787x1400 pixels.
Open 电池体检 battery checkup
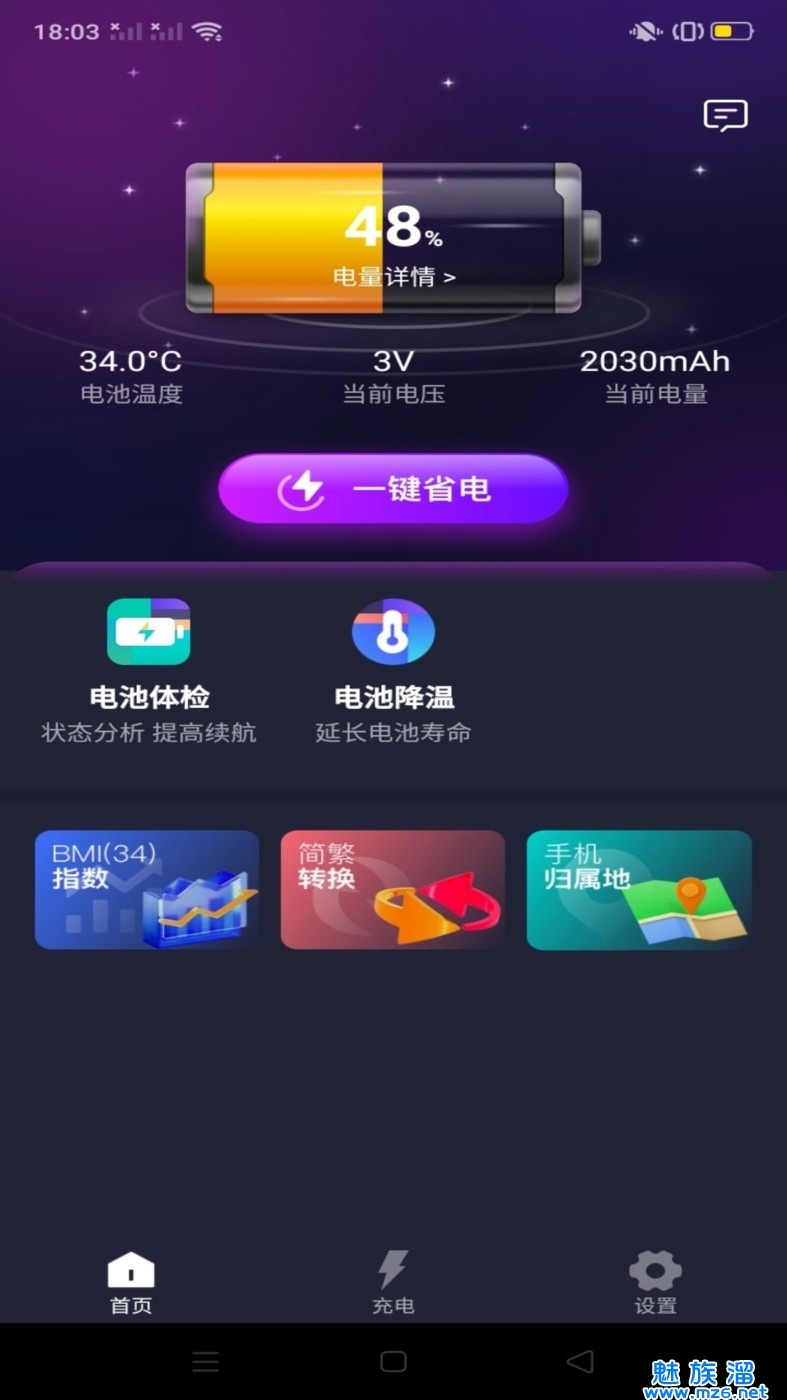tap(148, 668)
